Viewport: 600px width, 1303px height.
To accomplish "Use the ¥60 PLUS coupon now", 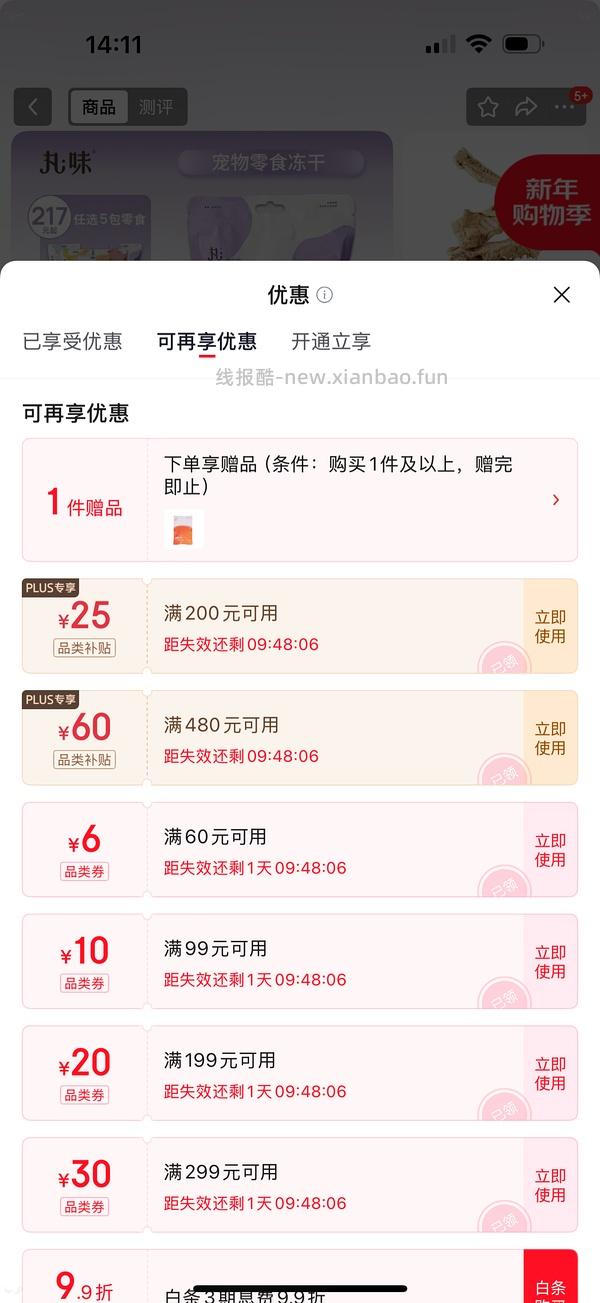I will pyautogui.click(x=550, y=738).
